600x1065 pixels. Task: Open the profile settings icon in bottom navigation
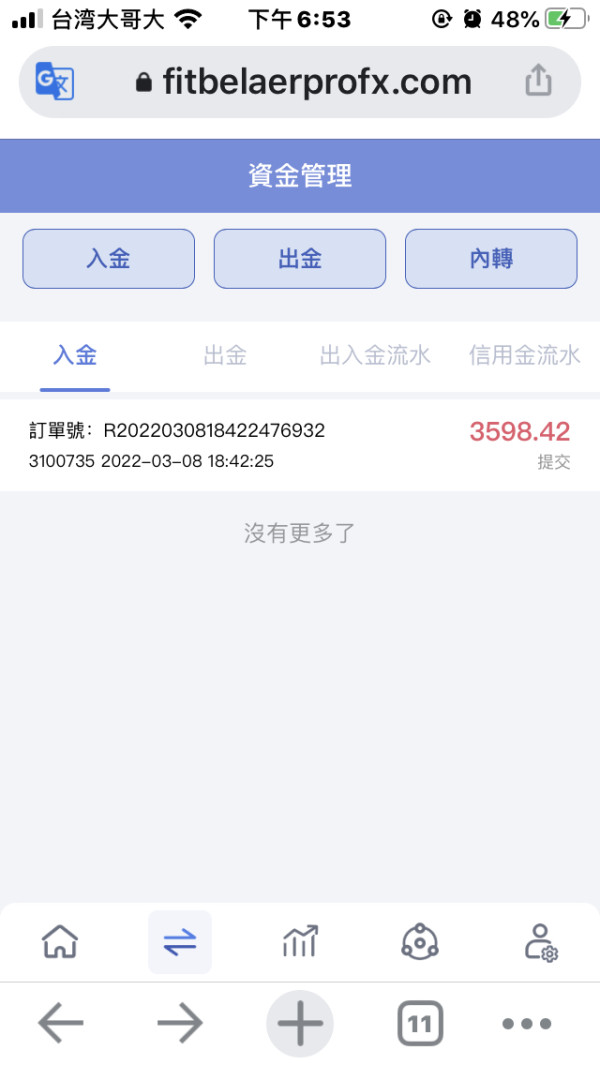541,942
